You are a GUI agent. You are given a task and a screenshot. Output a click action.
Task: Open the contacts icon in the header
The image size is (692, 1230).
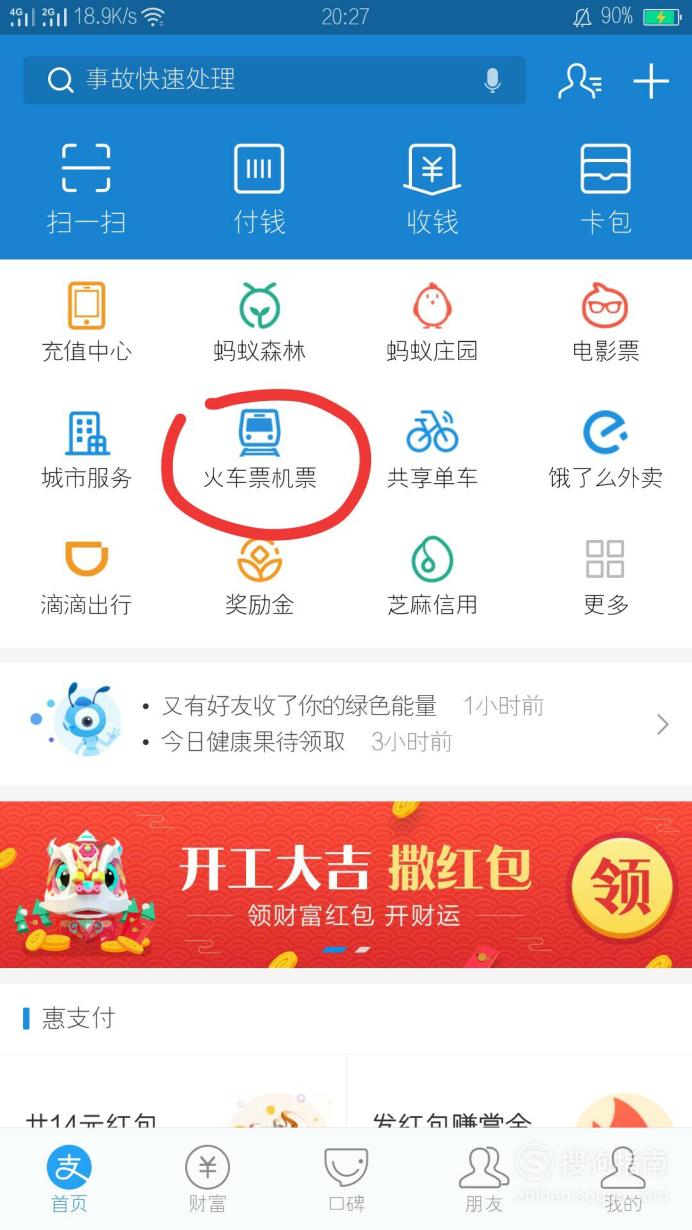[x=579, y=81]
